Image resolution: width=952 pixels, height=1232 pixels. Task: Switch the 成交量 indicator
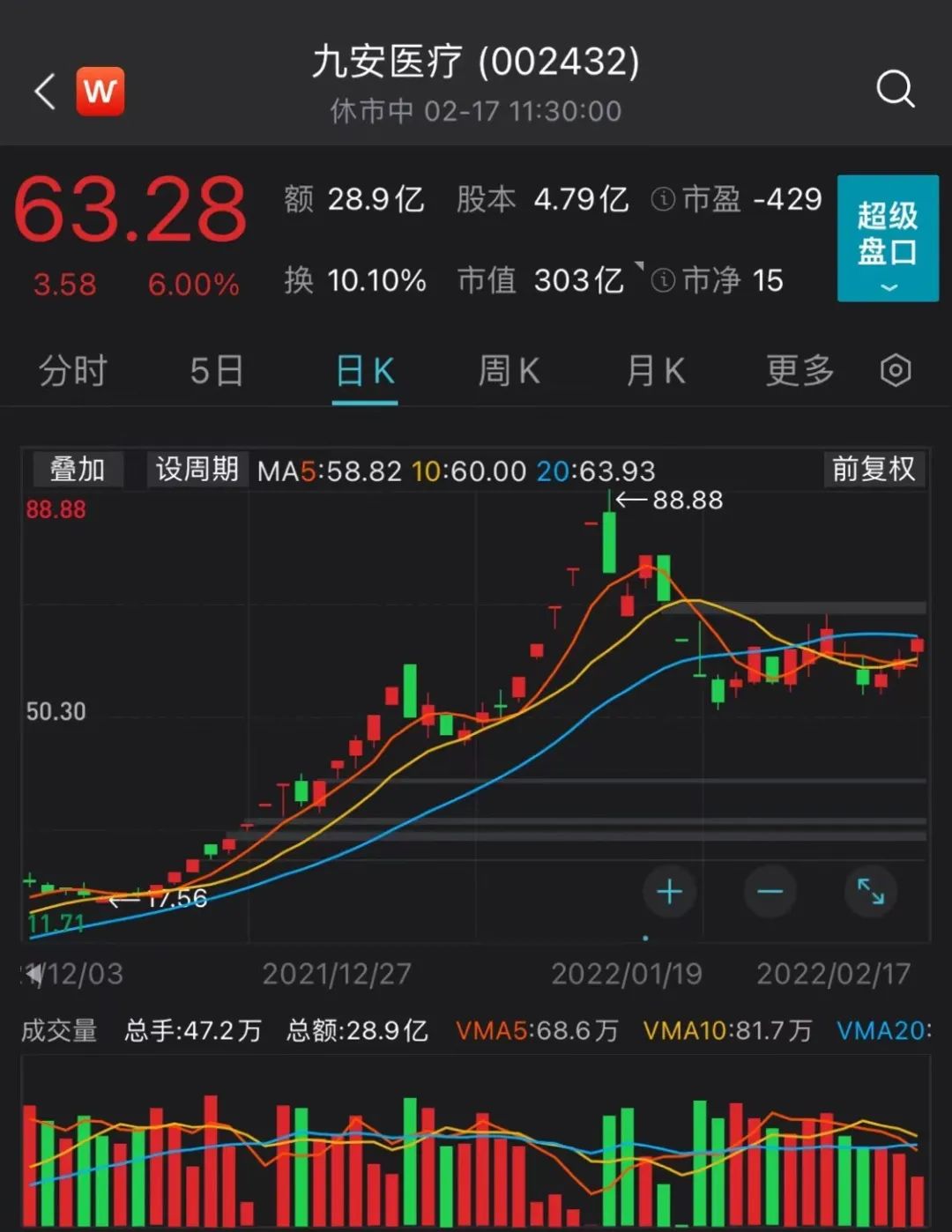59,1030
